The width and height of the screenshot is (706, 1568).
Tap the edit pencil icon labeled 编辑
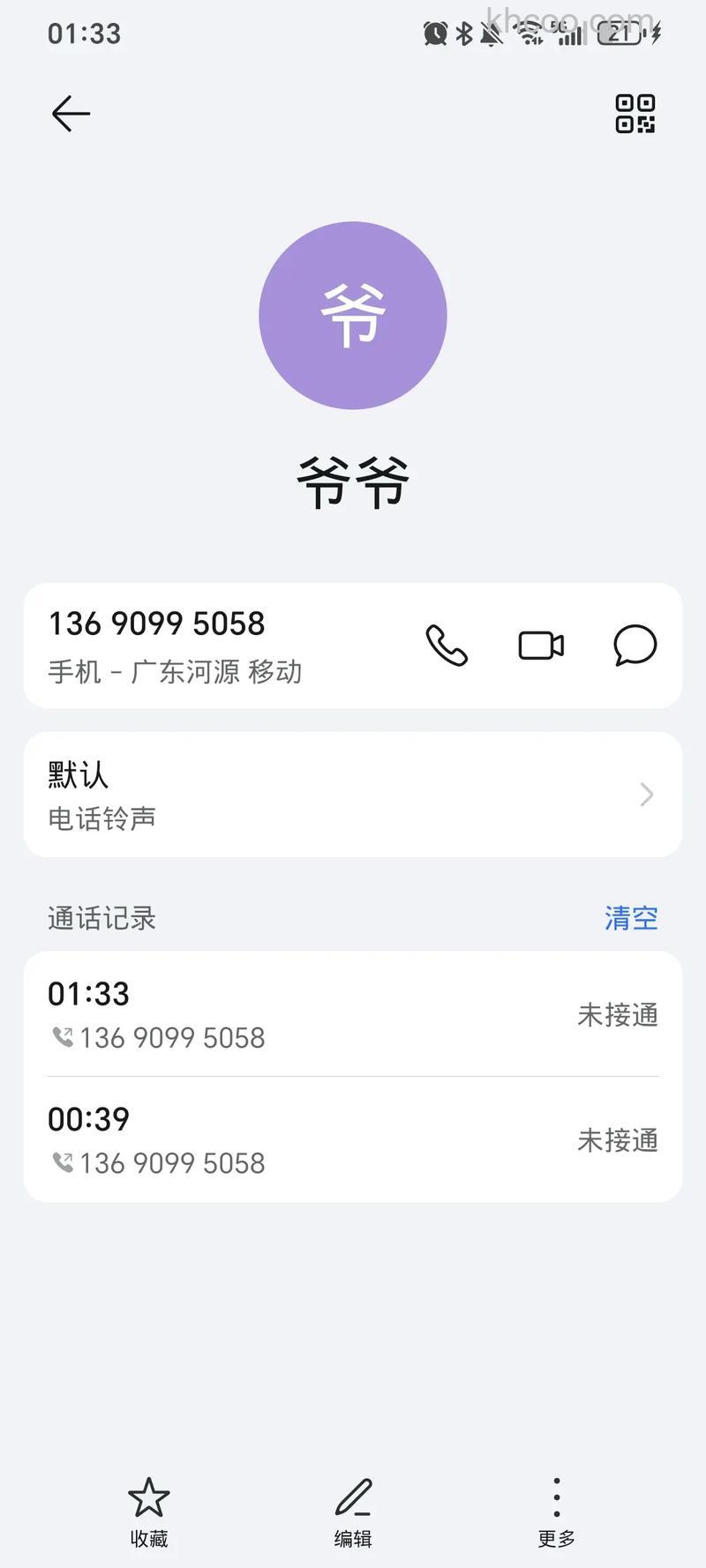[352, 1497]
